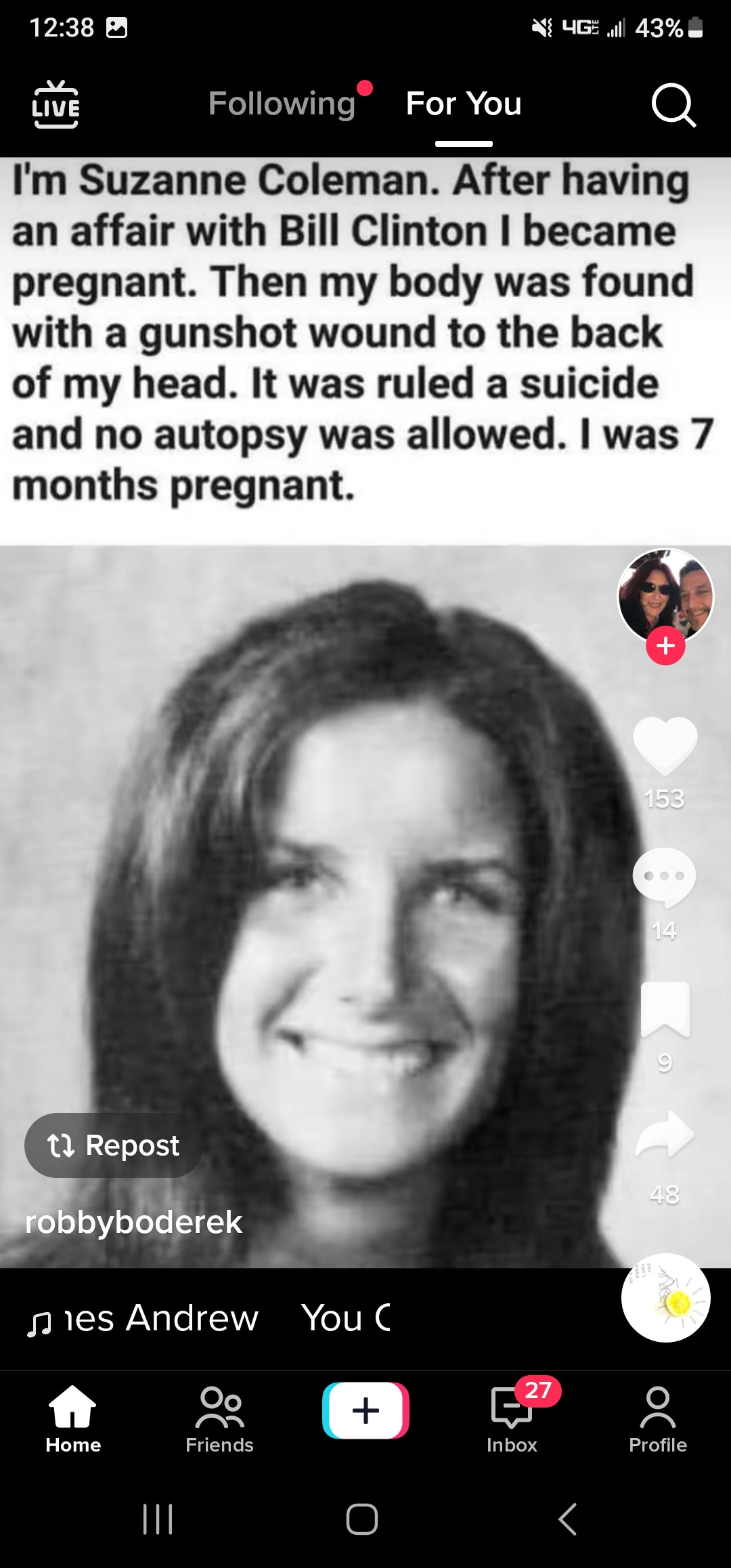This screenshot has width=731, height=1568.
Task: Share this video with the arrow
Action: click(665, 1135)
